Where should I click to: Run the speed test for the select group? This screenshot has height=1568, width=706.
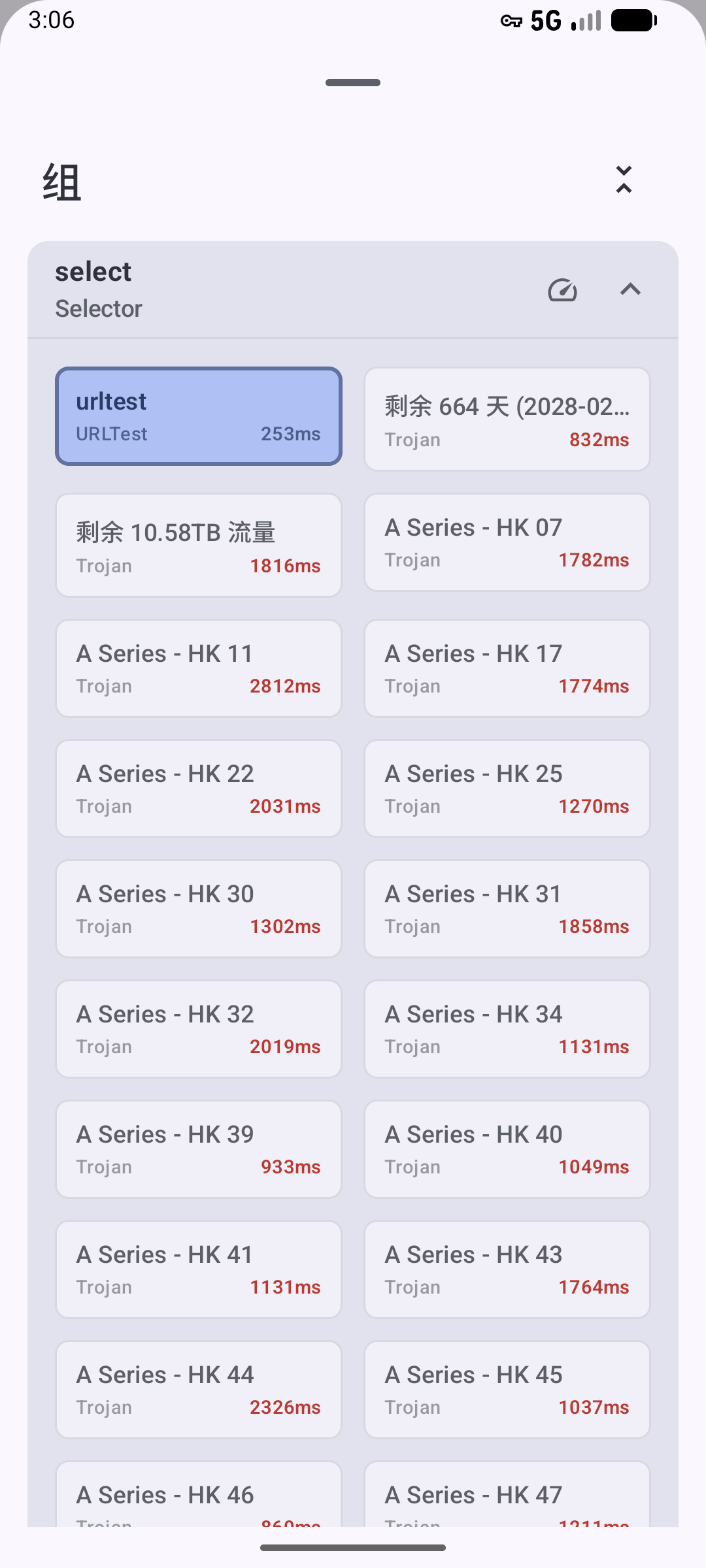click(562, 289)
